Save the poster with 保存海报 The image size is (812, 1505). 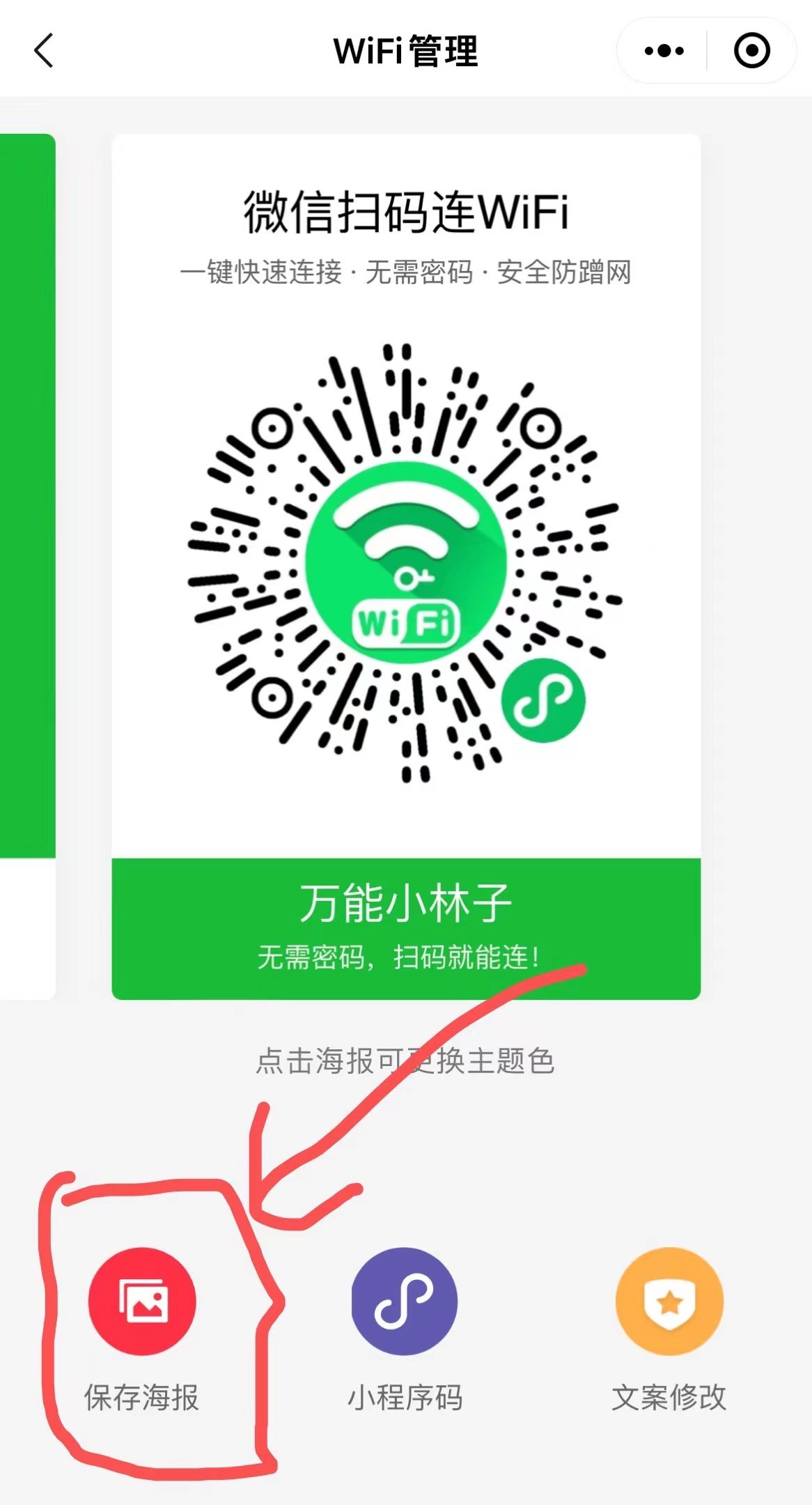[x=142, y=1302]
